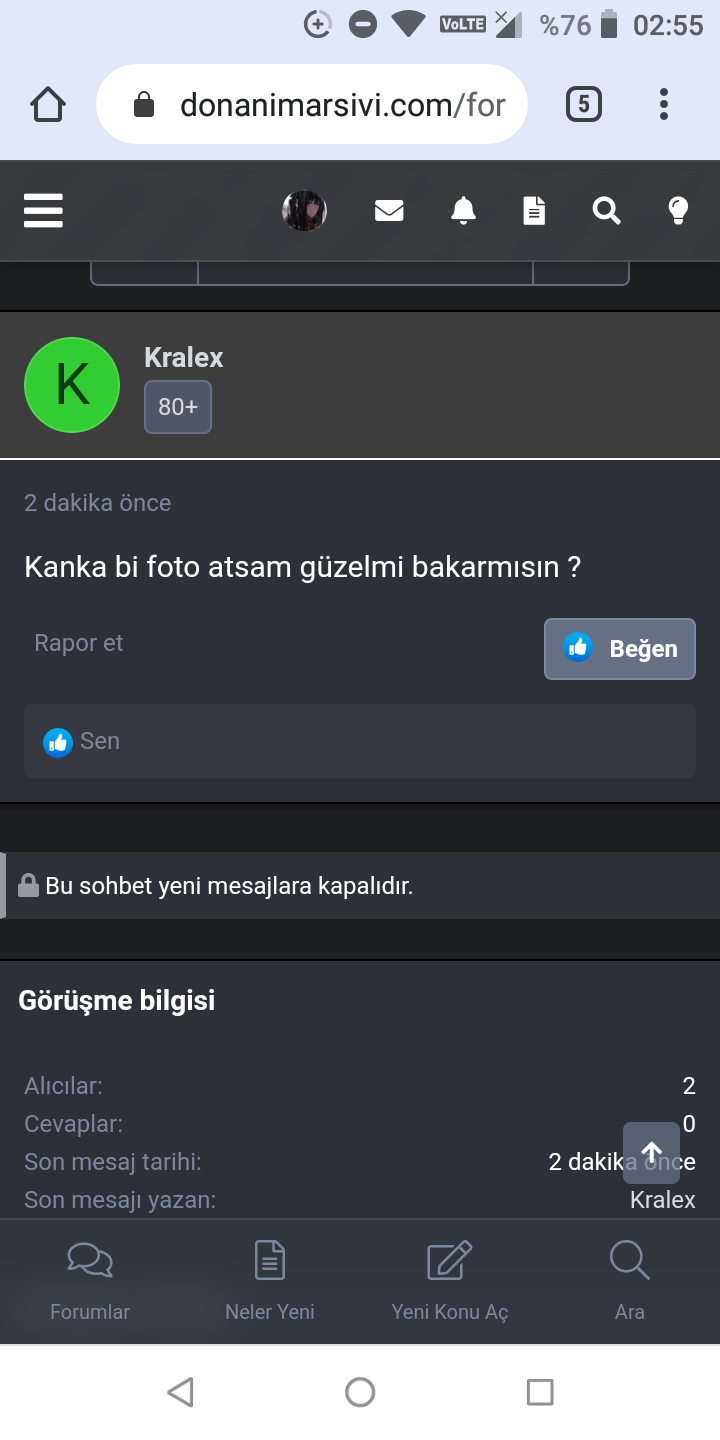Image resolution: width=720 pixels, height=1440 pixels.
Task: Report Kralex's message with Rapor et
Action: pos(79,643)
